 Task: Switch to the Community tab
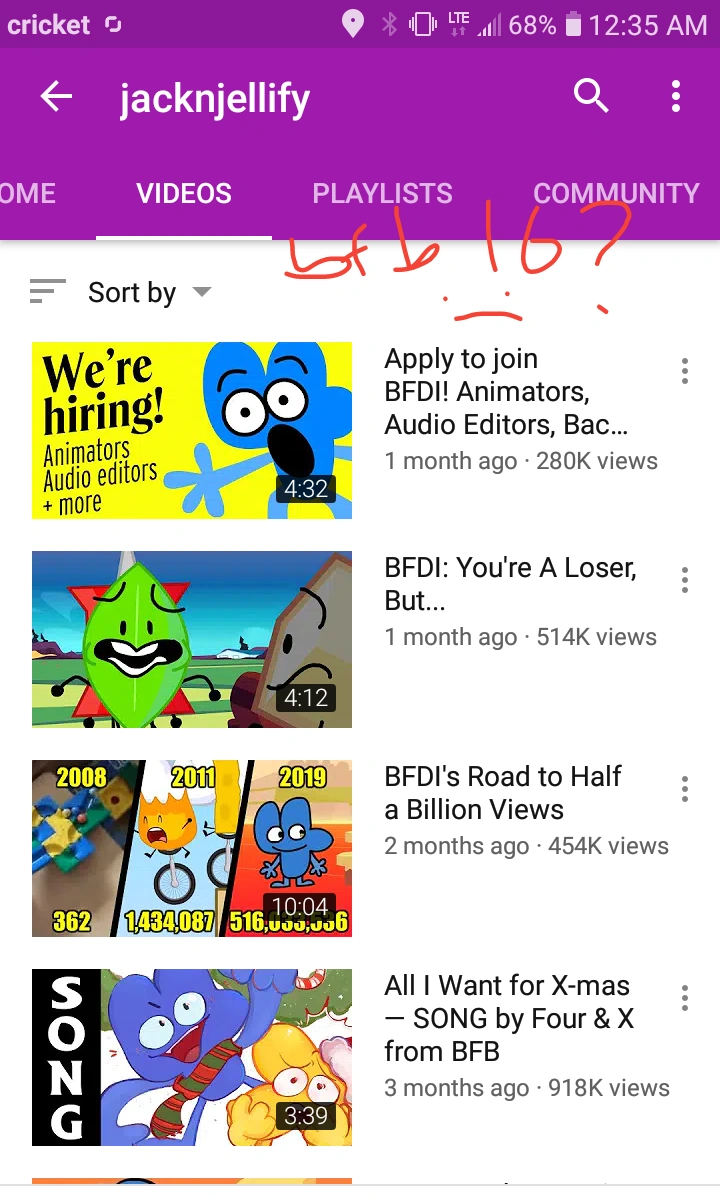click(616, 193)
